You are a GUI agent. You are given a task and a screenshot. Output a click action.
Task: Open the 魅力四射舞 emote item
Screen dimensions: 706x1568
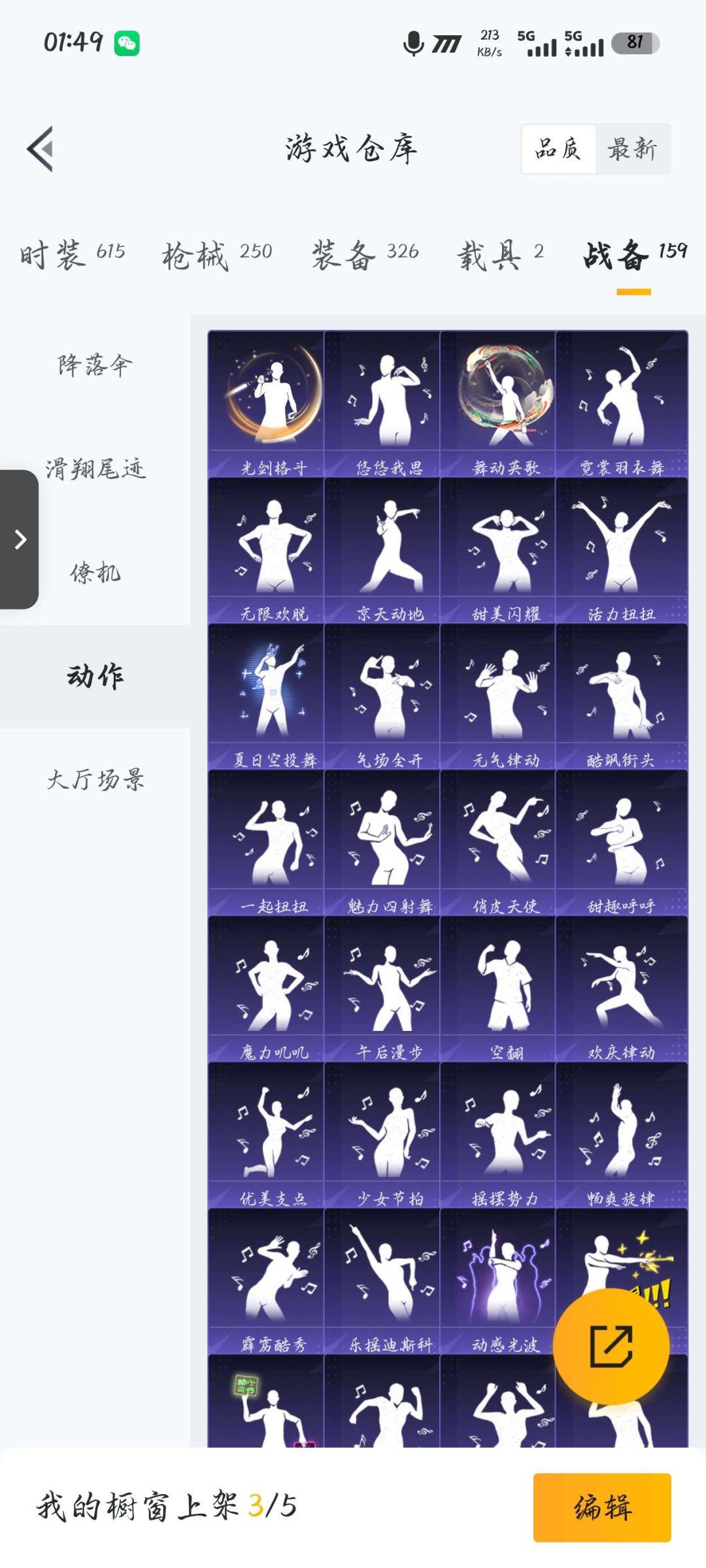[x=382, y=843]
